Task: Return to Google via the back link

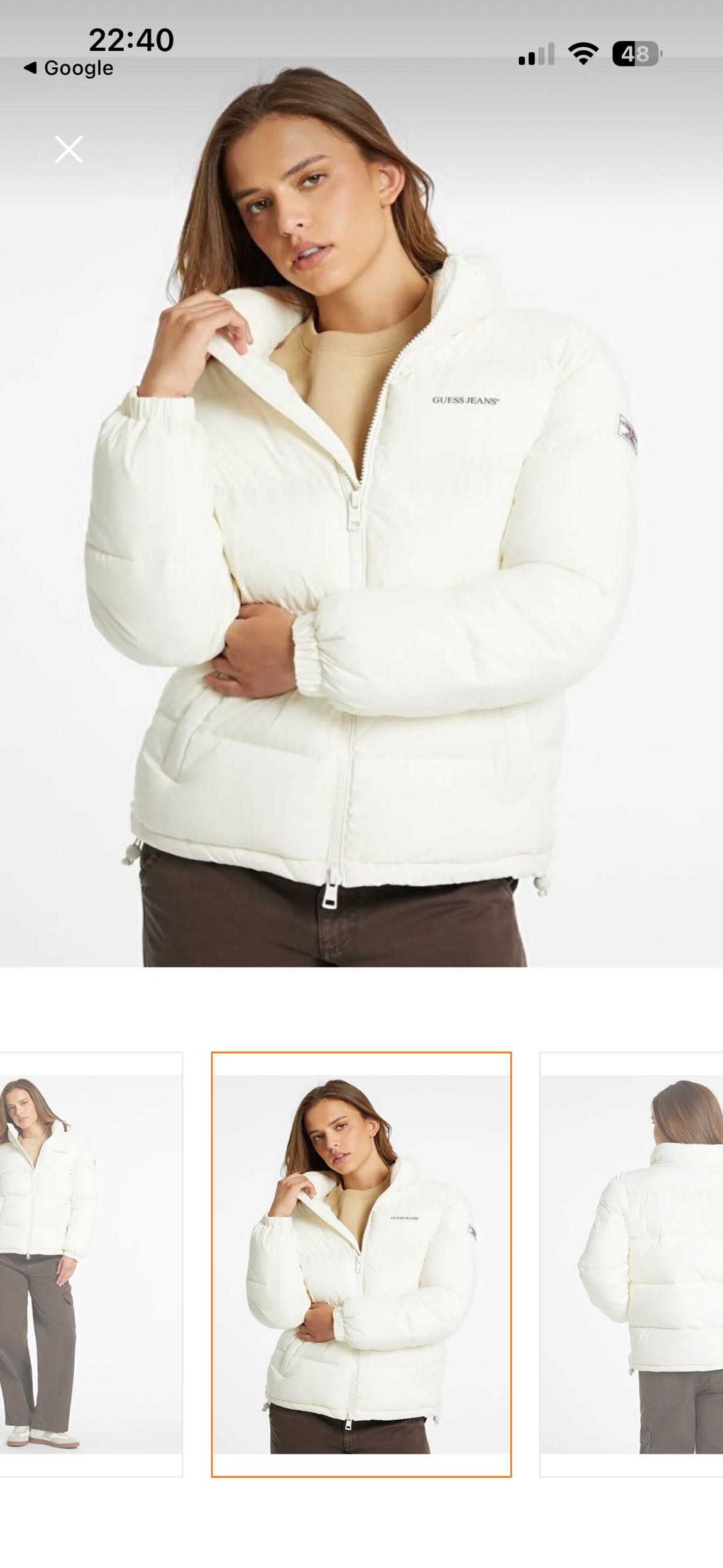Action: pos(68,68)
